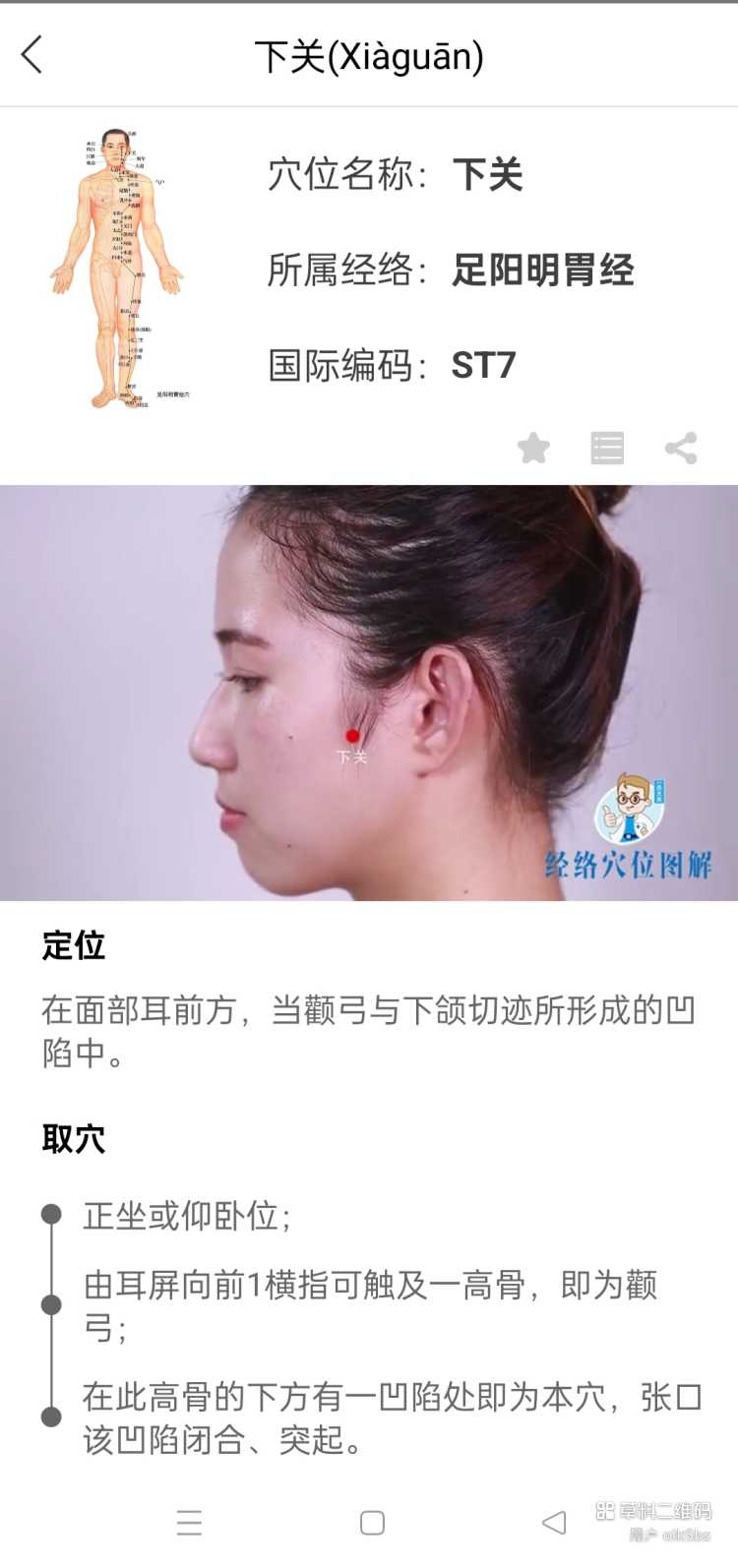Tap the system home button

click(372, 1523)
